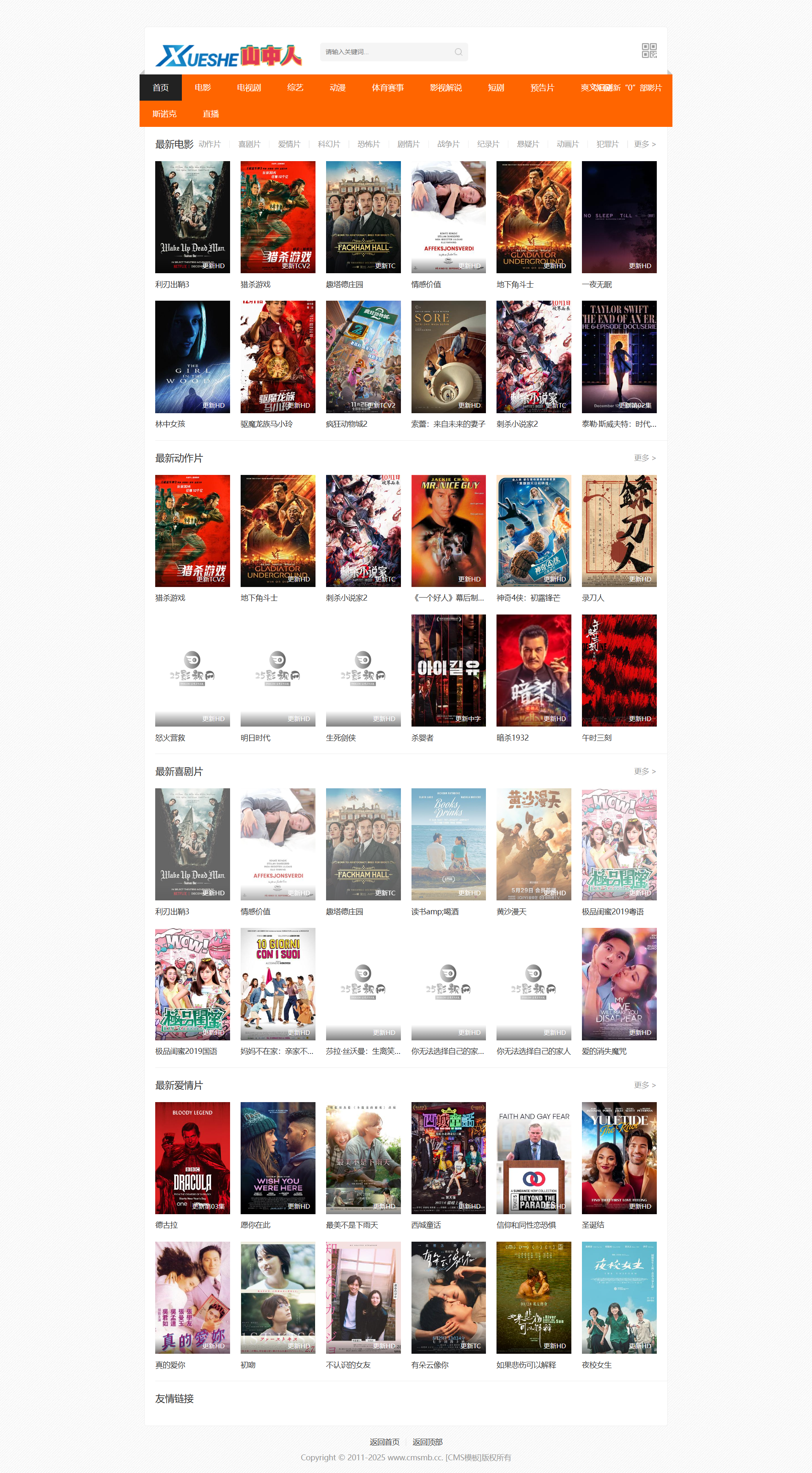Open the 德古拉 romance card
The width and height of the screenshot is (812, 1473).
tap(192, 1158)
